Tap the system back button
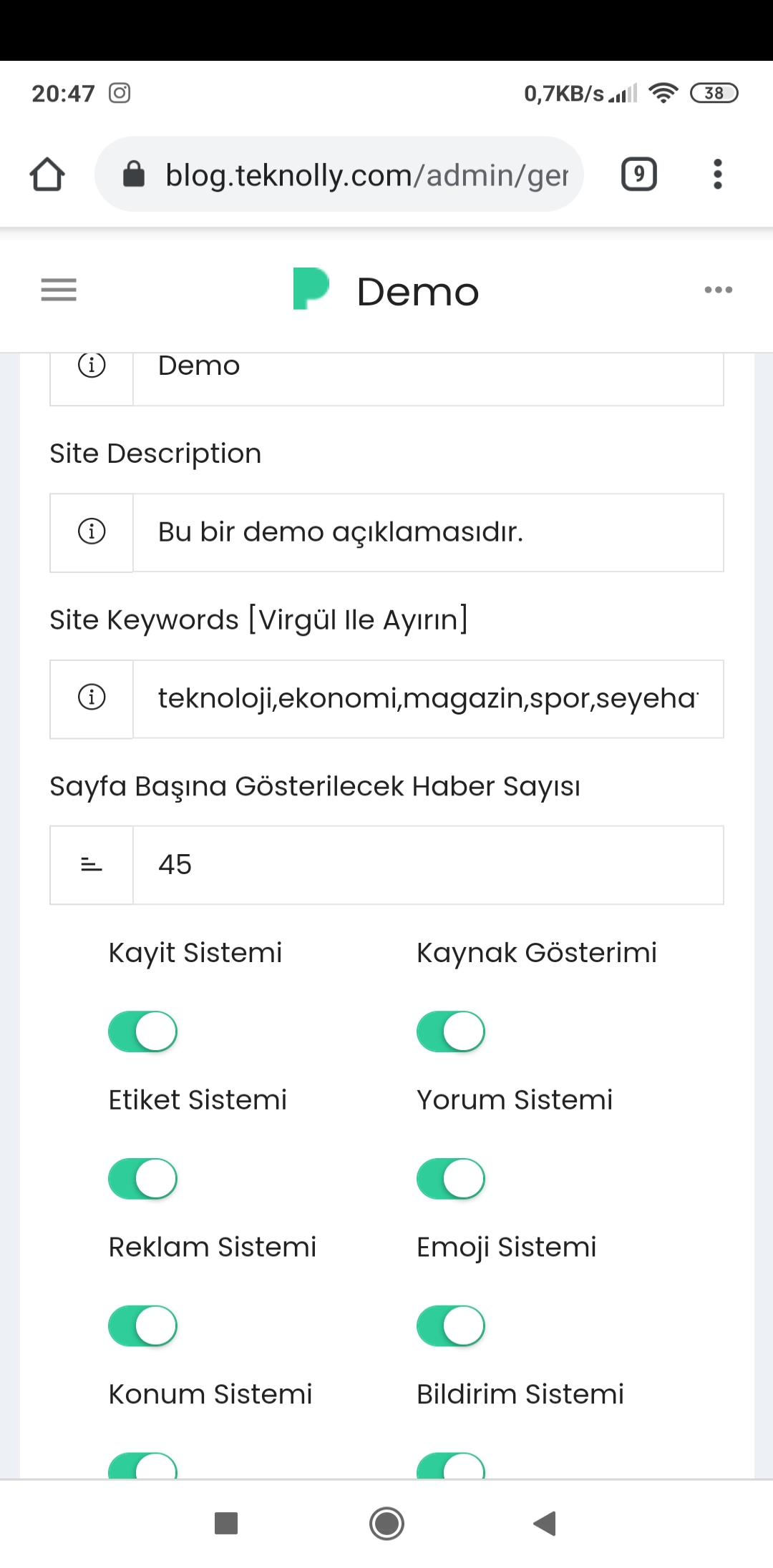 [x=545, y=1523]
